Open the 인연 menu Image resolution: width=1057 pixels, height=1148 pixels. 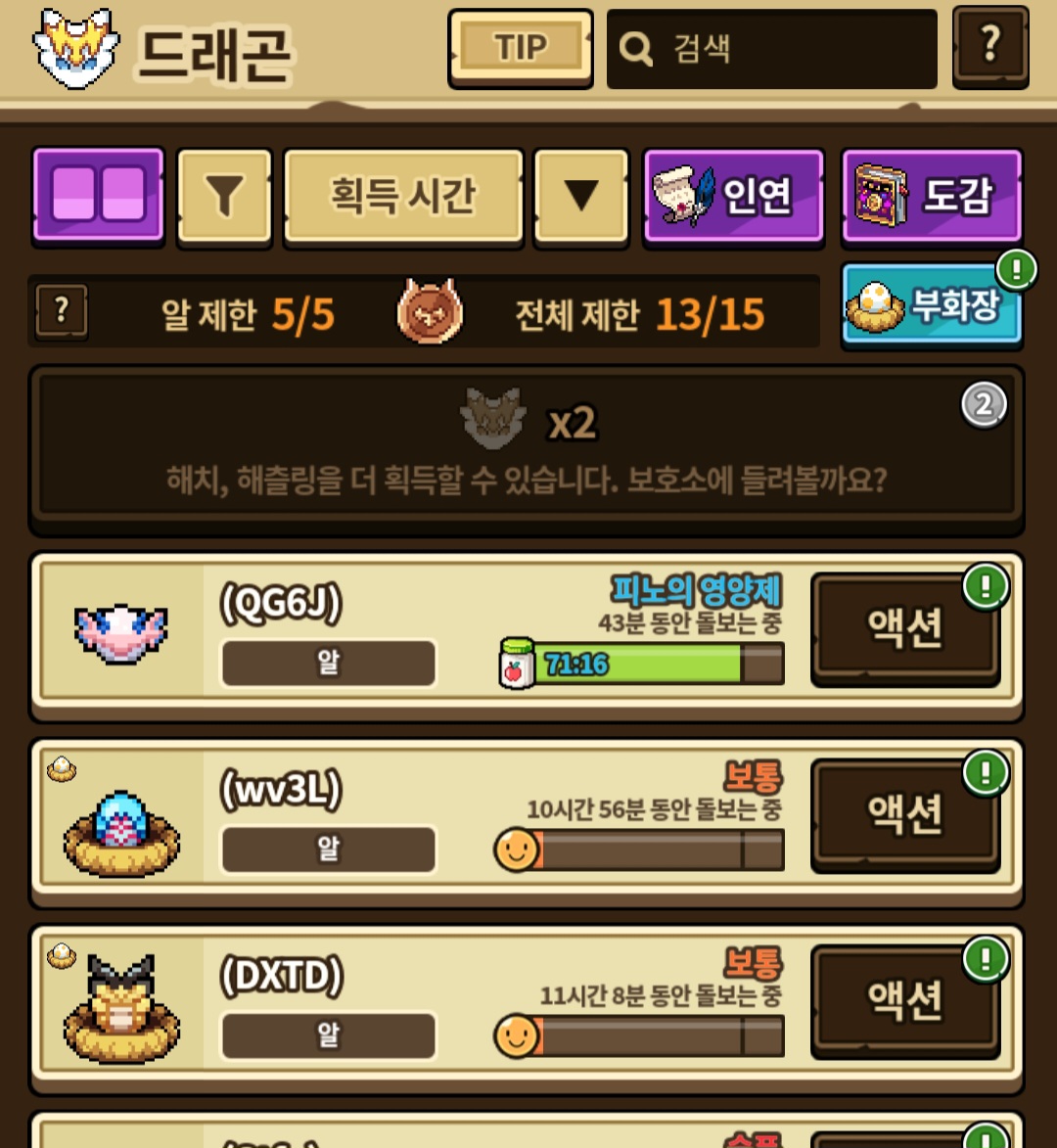(733, 195)
